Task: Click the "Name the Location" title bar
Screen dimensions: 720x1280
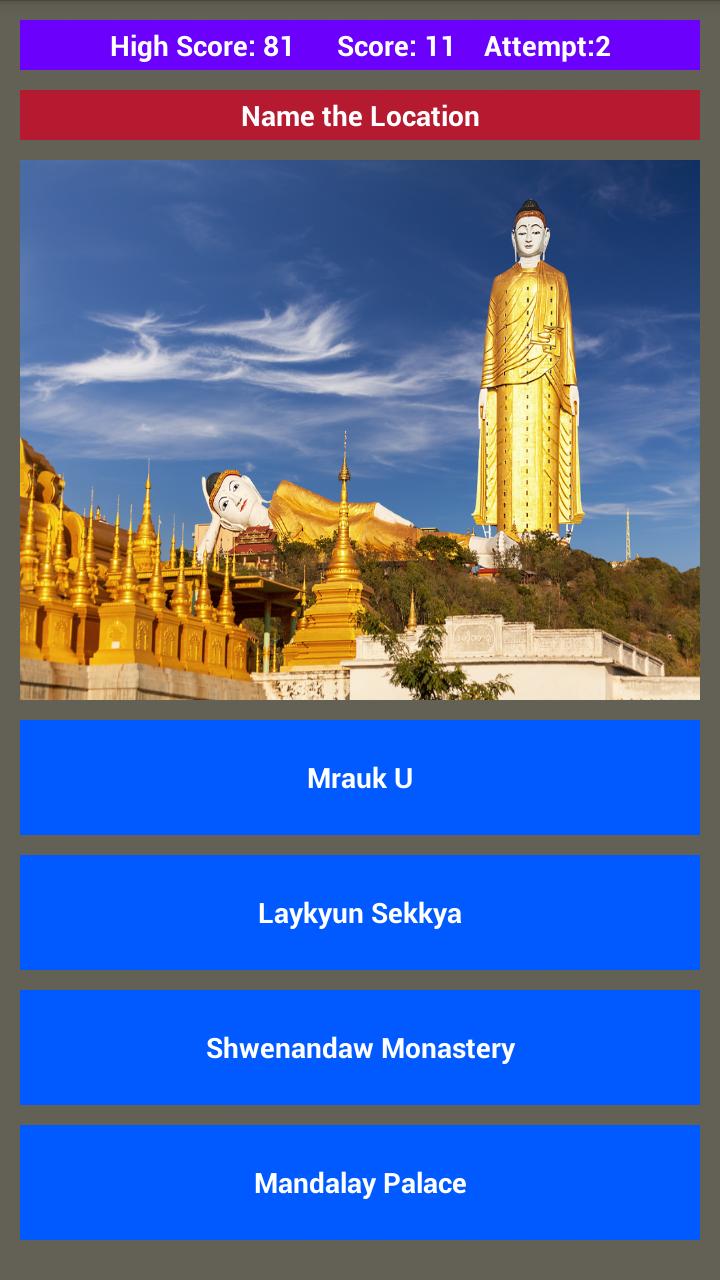Action: click(x=360, y=116)
